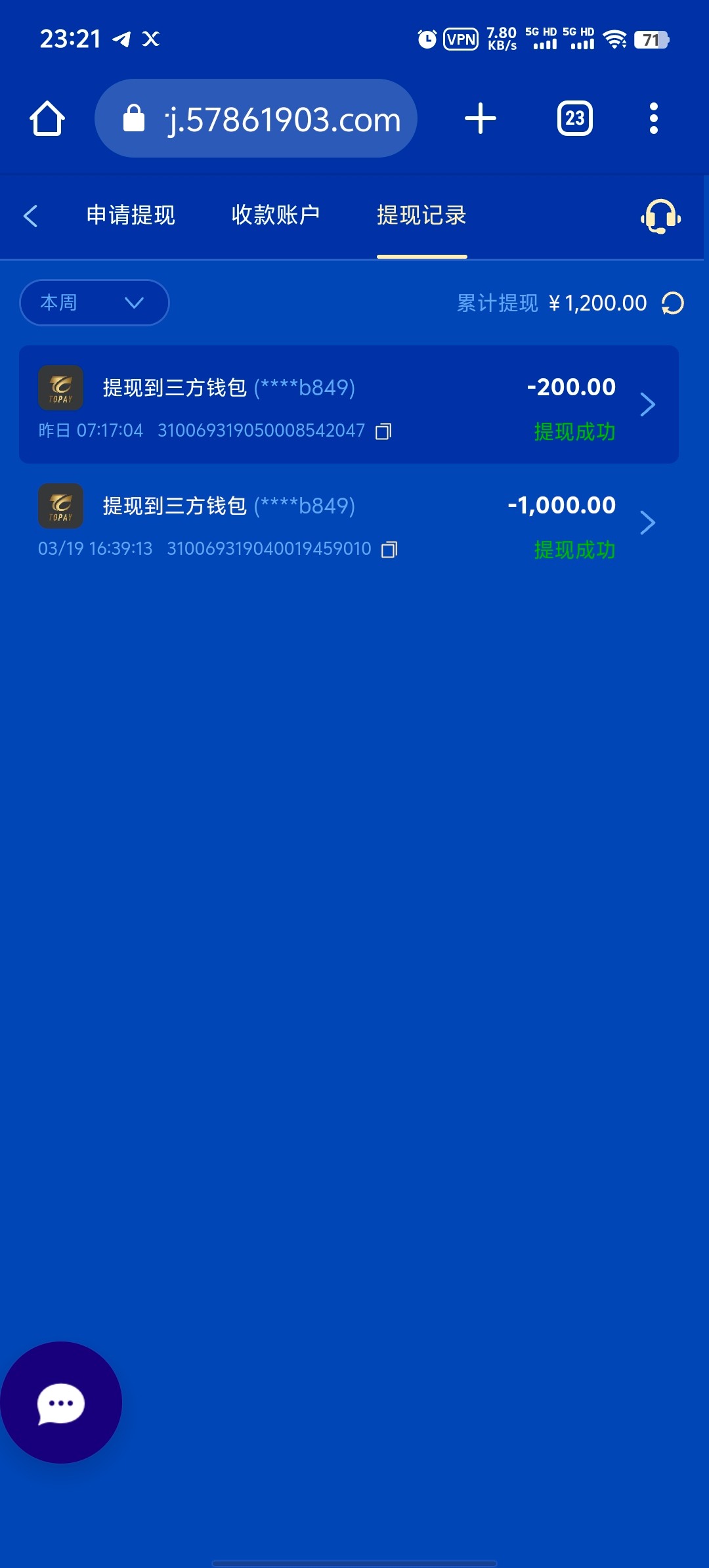The width and height of the screenshot is (709, 1568).
Task: Refresh the 累计提现 total
Action: pyautogui.click(x=673, y=303)
